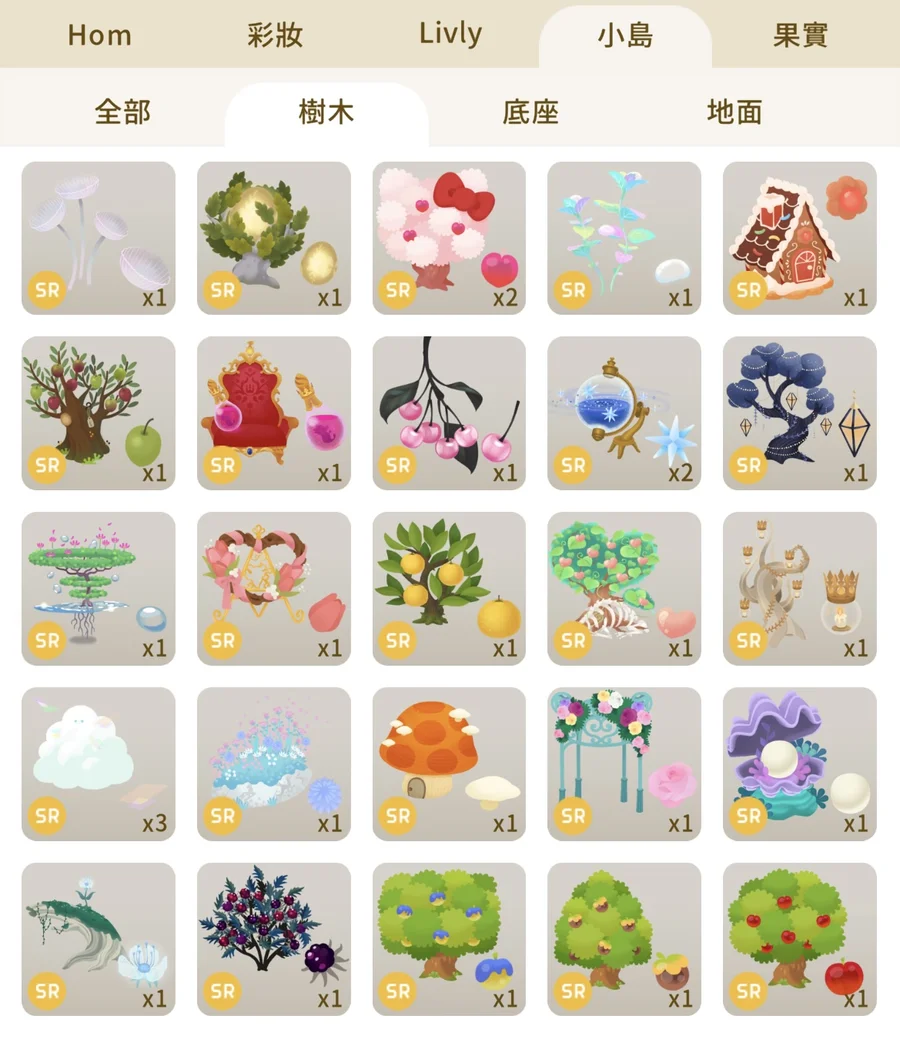Switch to the Livly tab
This screenshot has height=1059, width=900.
click(450, 34)
